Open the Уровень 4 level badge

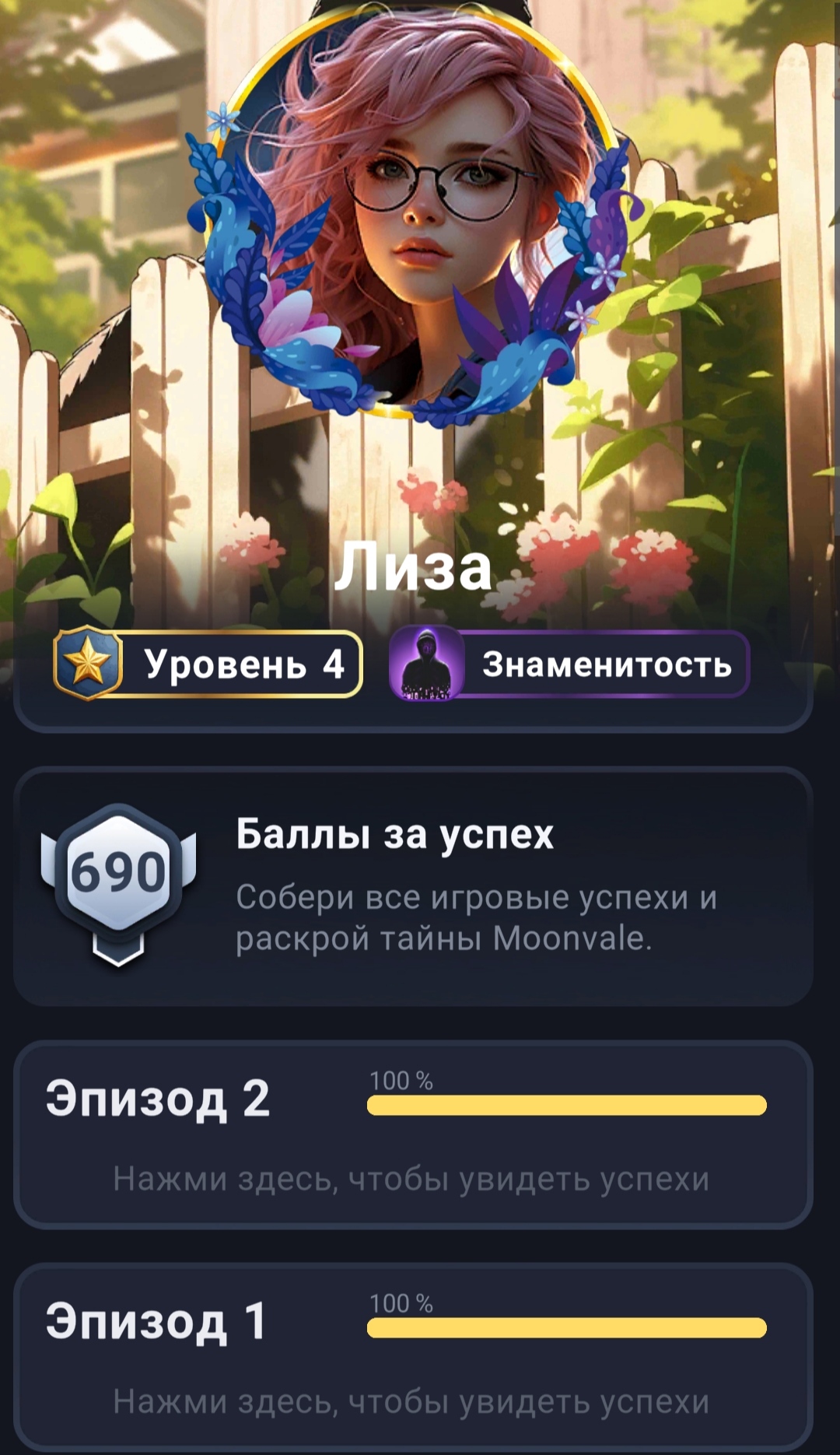pos(208,664)
